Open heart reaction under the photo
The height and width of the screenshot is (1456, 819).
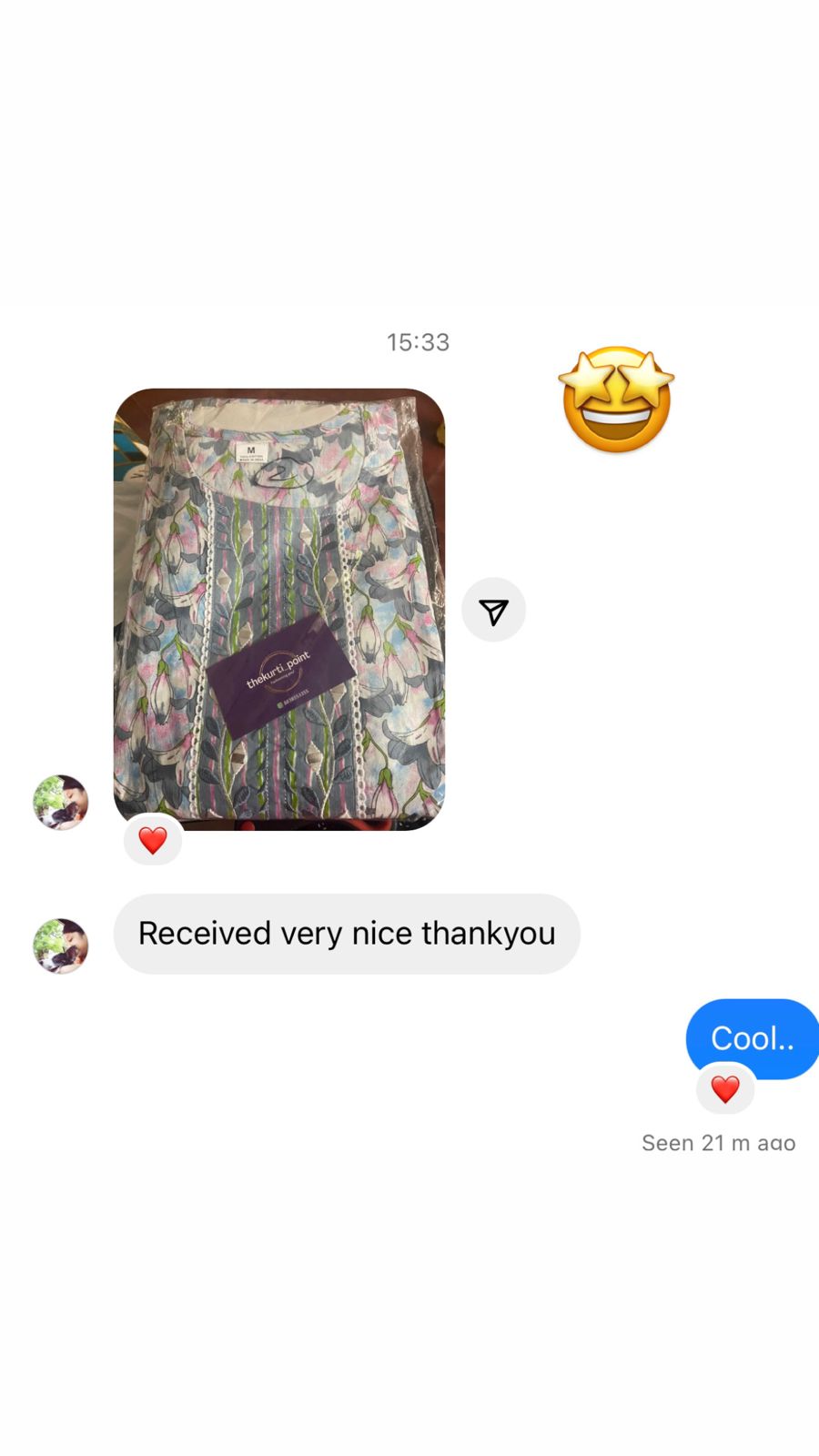click(153, 840)
